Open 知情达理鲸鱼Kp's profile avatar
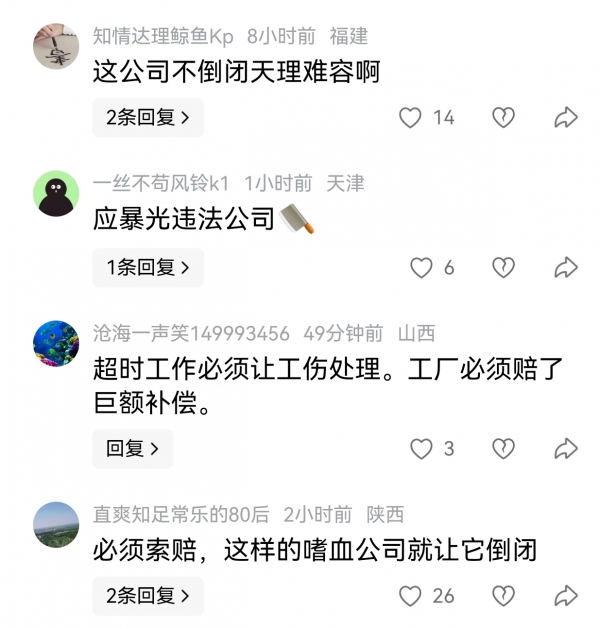 click(56, 46)
